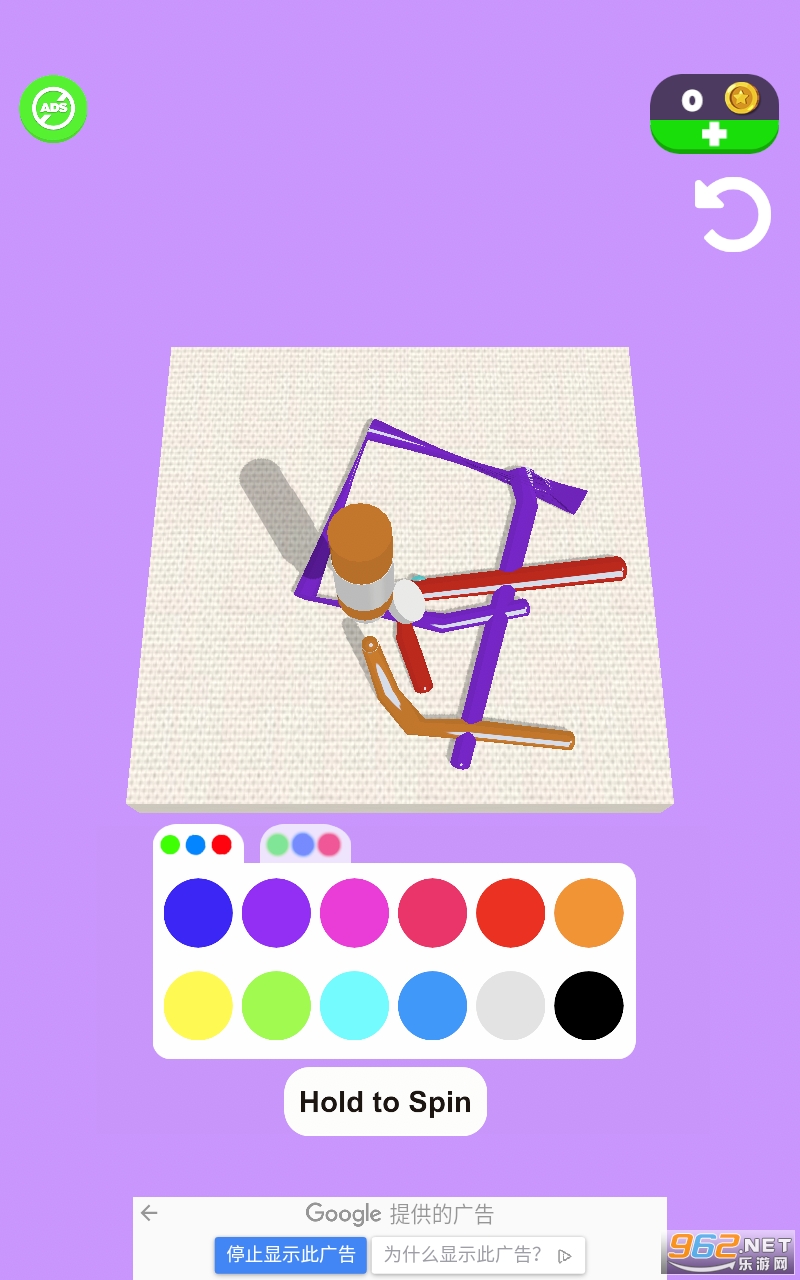Screen dimensions: 800x1280
Task: Select the first bright palette tab
Action: [197, 845]
